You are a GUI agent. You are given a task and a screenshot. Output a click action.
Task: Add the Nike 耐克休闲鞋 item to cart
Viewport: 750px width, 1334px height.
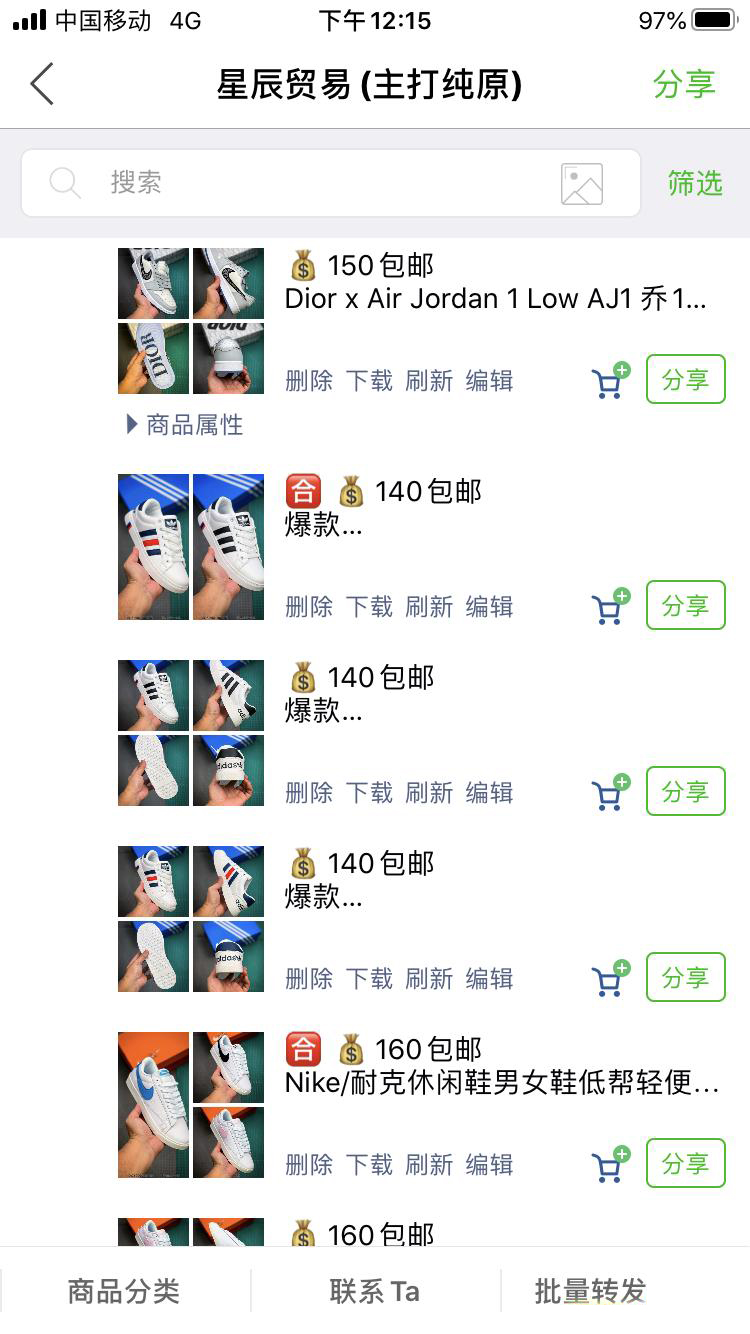pyautogui.click(x=610, y=1164)
